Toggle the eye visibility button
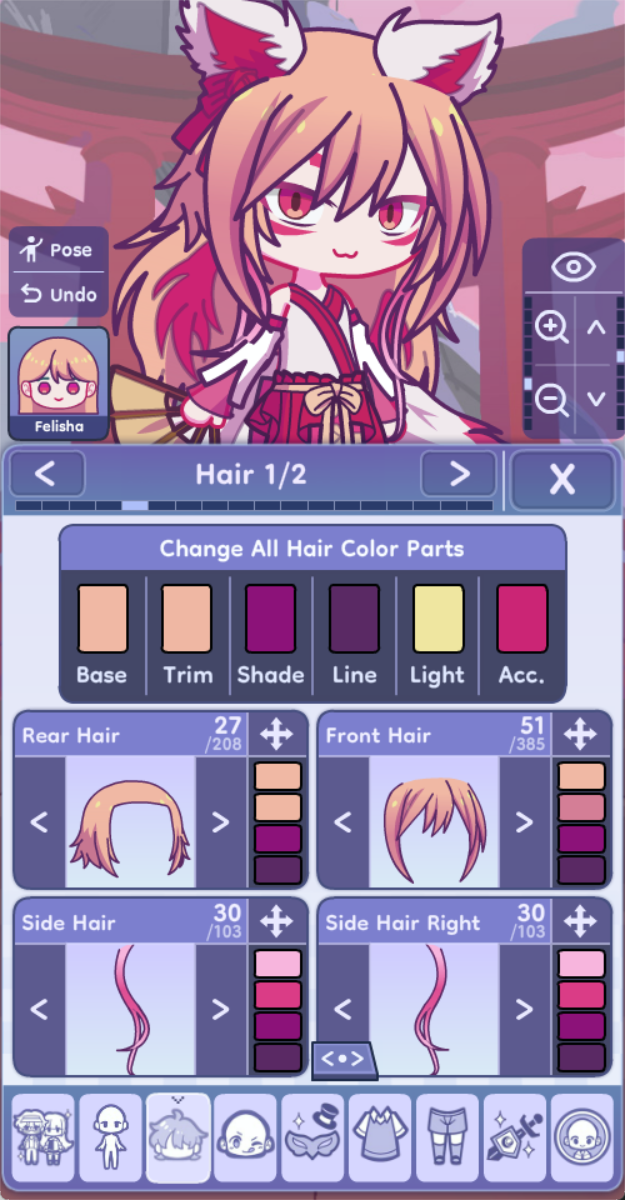This screenshot has height=1200, width=625. (x=573, y=268)
